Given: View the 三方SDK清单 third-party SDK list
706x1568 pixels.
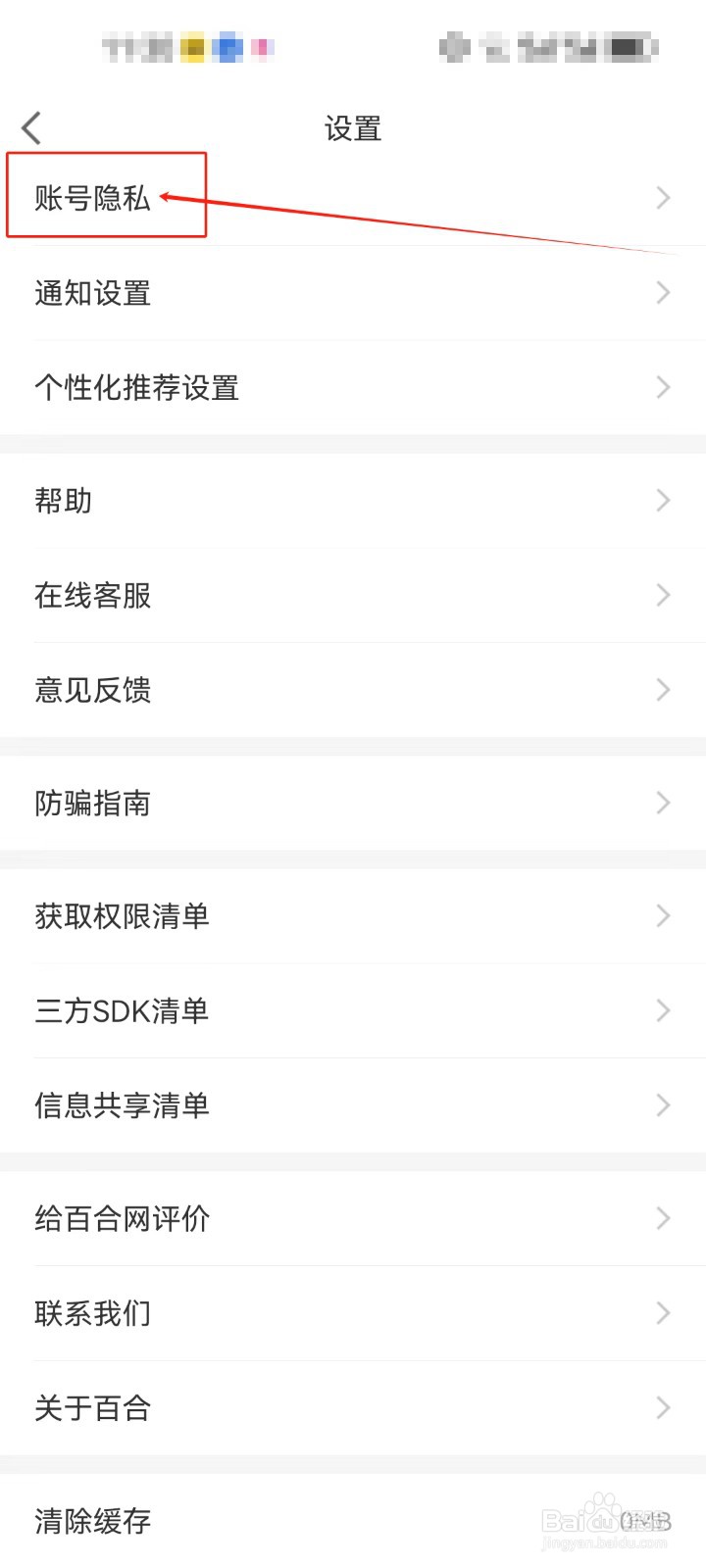Looking at the screenshot, I should [x=120, y=1010].
